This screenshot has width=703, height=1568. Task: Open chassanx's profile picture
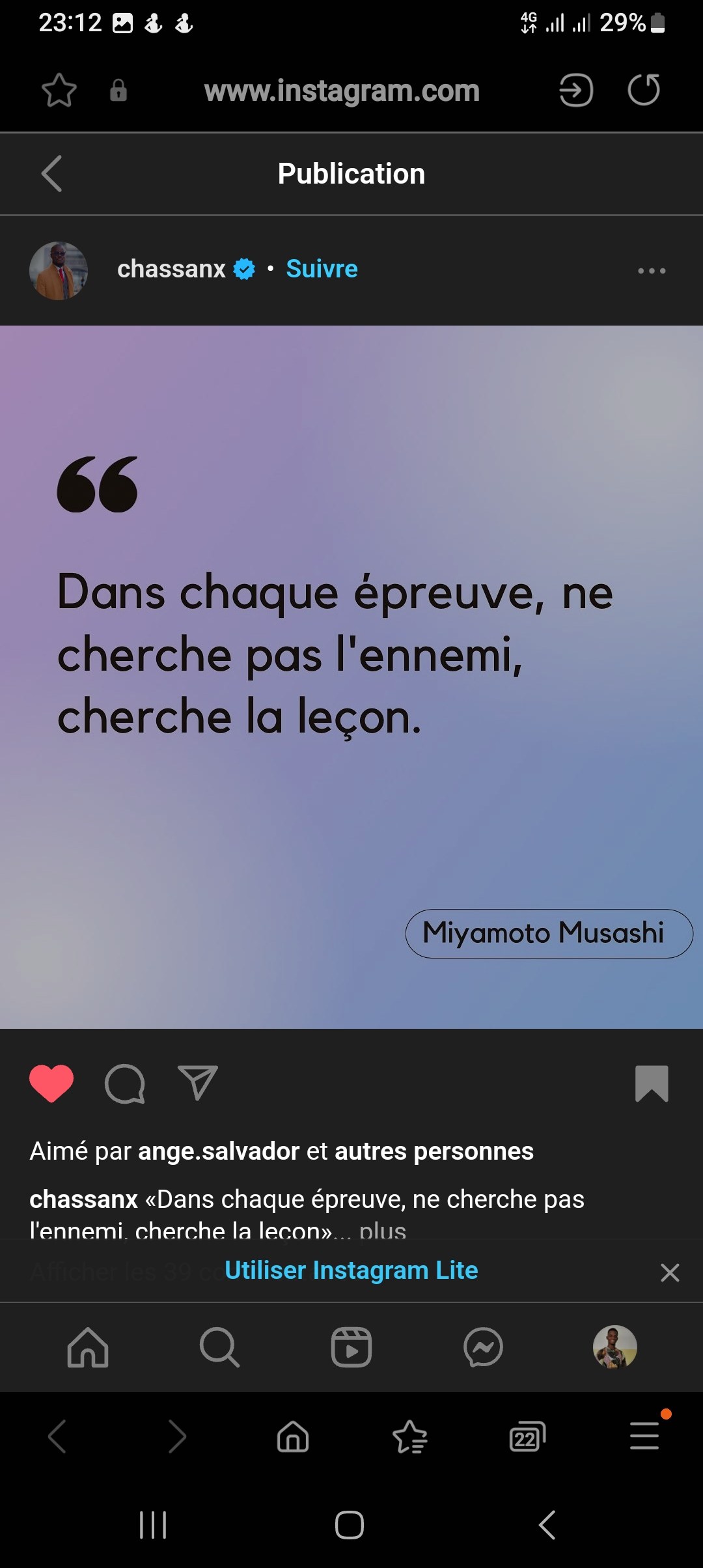tap(59, 271)
